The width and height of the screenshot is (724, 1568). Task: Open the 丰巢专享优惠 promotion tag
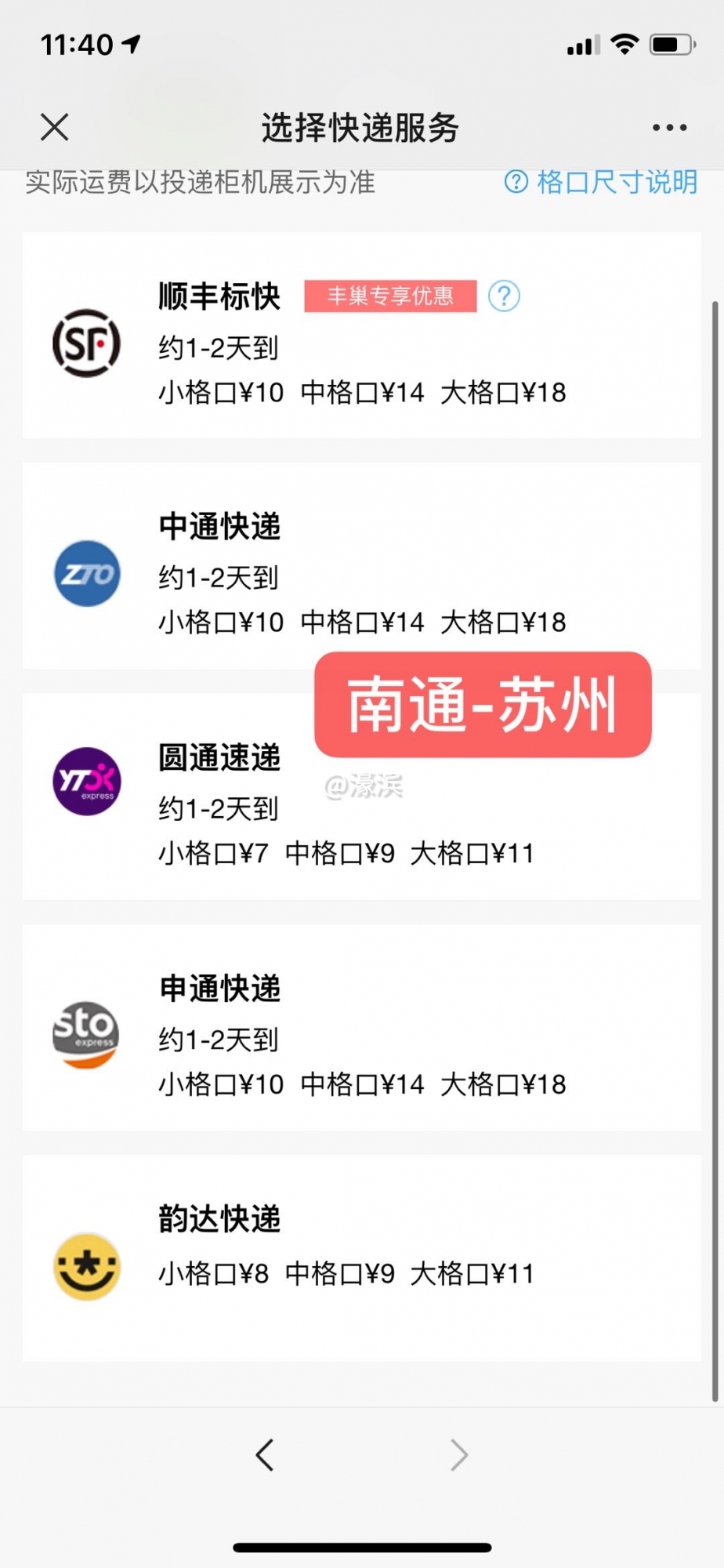(x=389, y=296)
